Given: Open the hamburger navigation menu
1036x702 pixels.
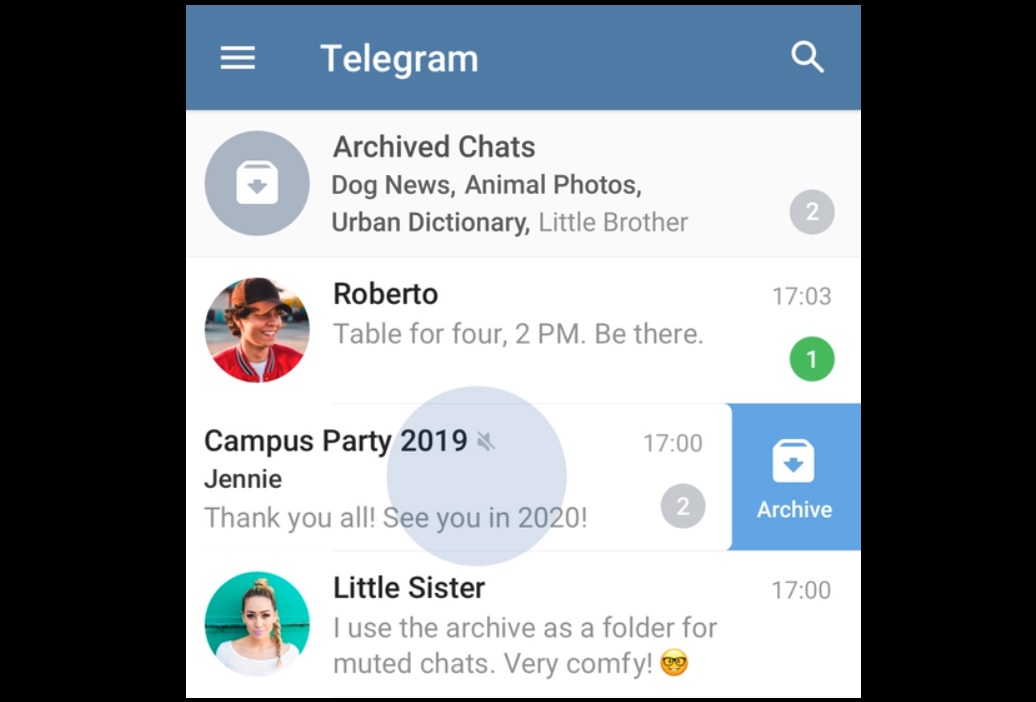Looking at the screenshot, I should pos(238,58).
